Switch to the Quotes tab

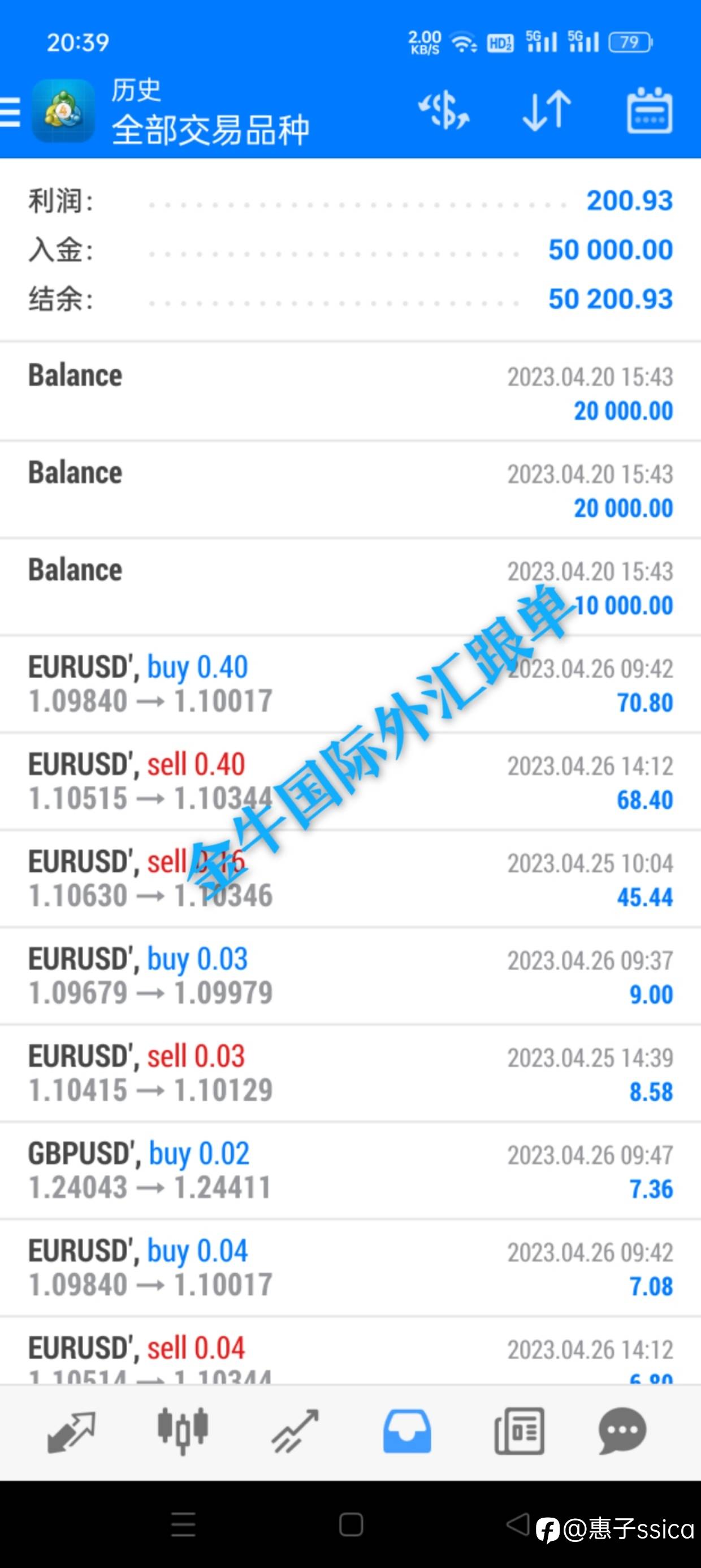tap(71, 1432)
